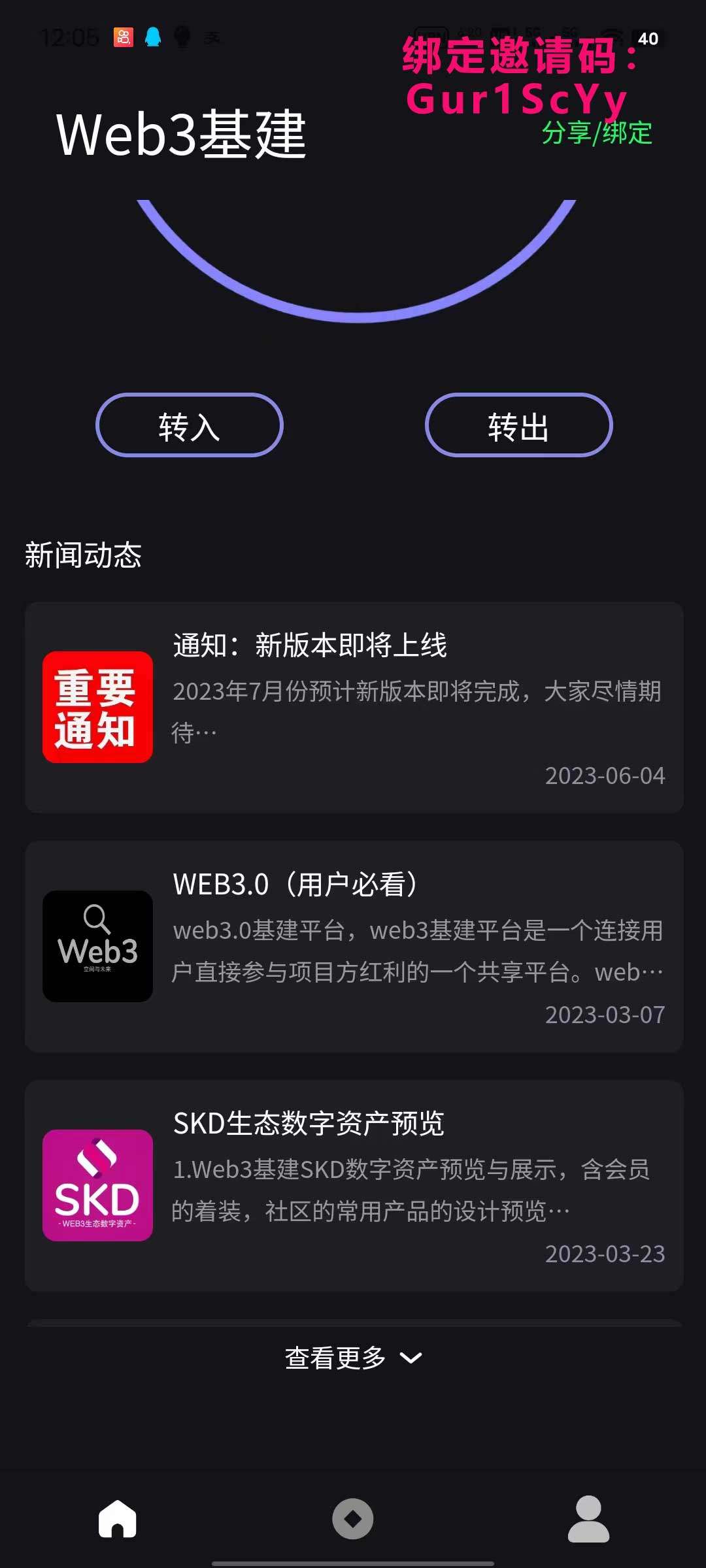Open the 分享/绑定 share and bind link
Screen dimensions: 706x1568
point(597,133)
